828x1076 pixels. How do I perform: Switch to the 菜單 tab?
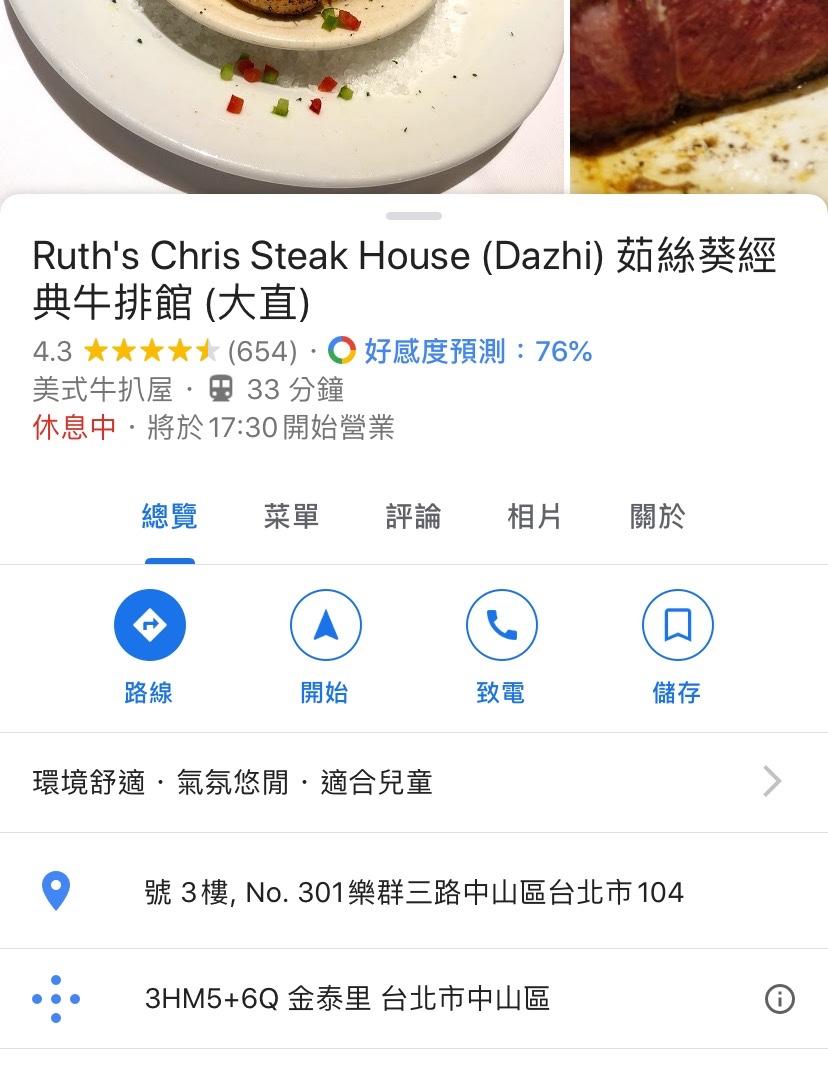pos(291,517)
